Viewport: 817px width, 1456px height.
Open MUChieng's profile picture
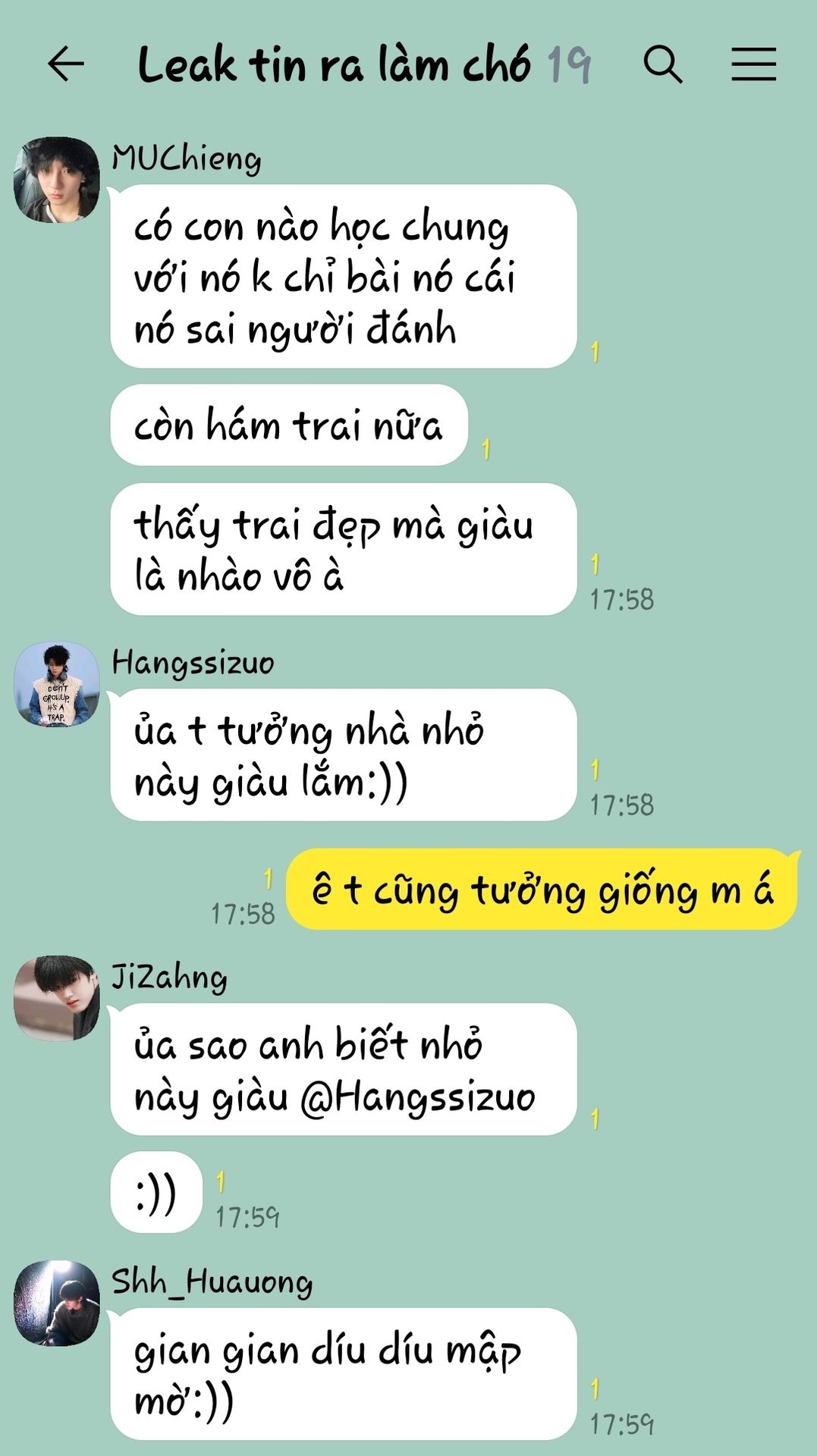57,180
